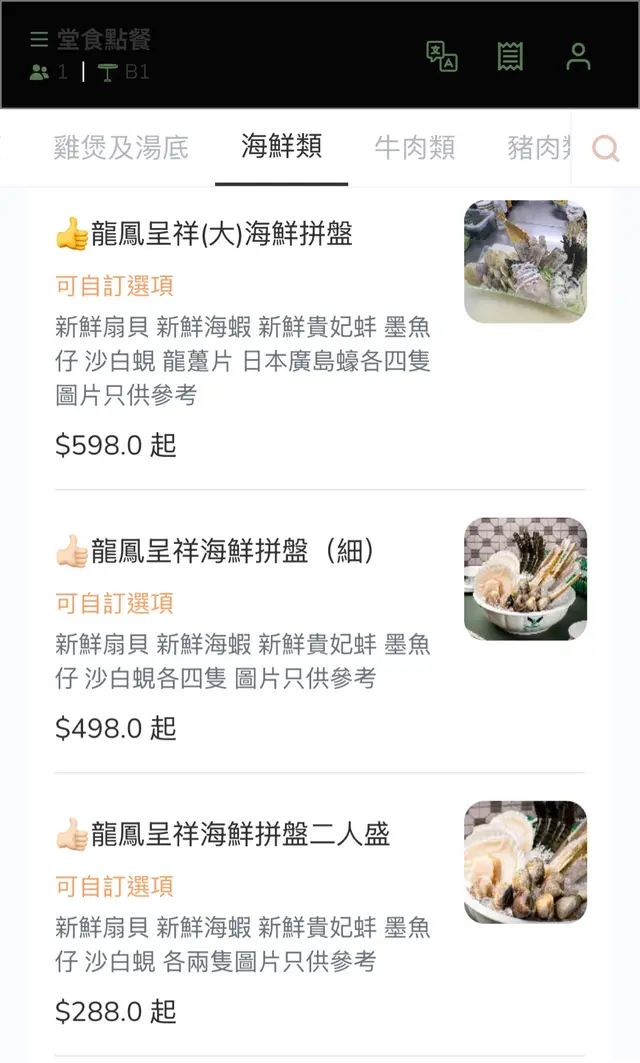Switch to the 牛肉類 tab
The height and width of the screenshot is (1063, 640).
tap(415, 148)
